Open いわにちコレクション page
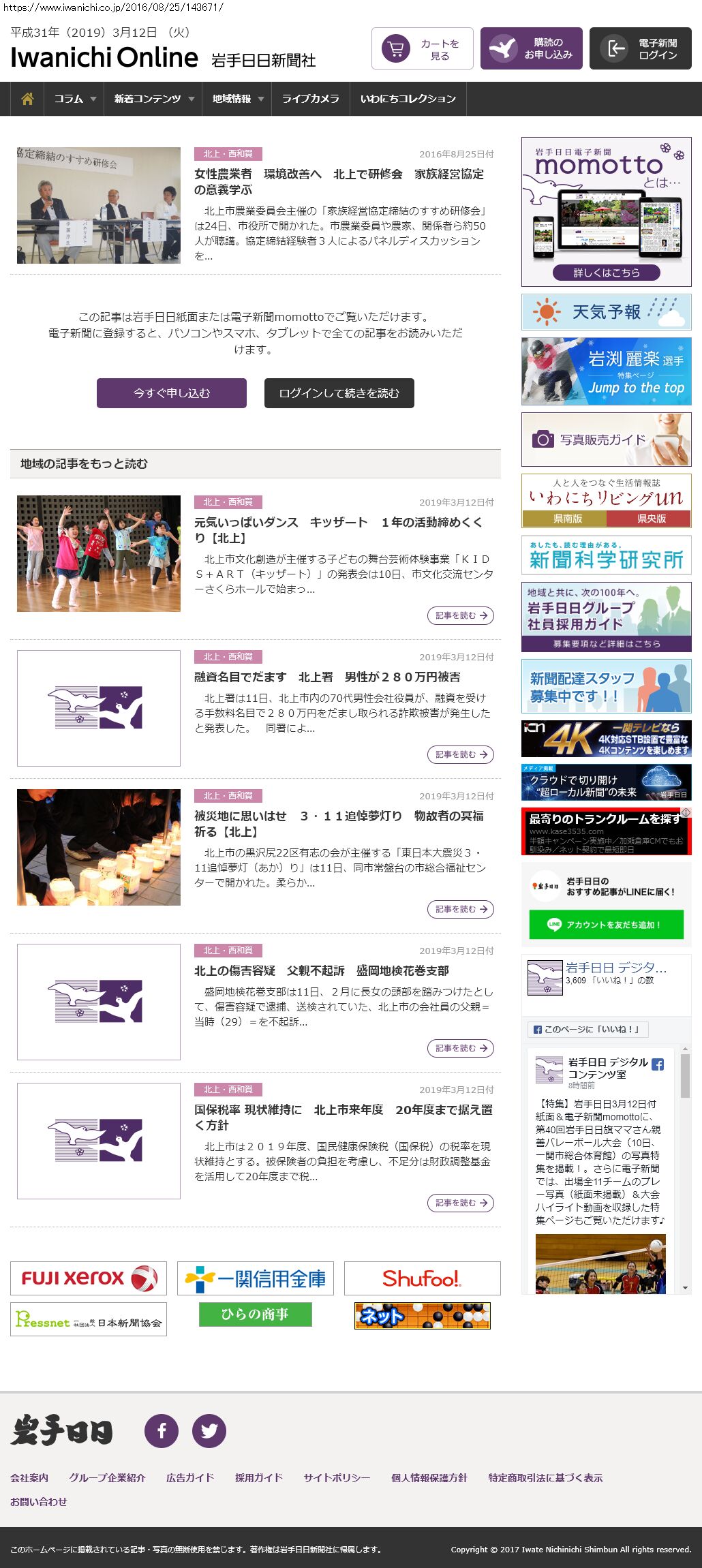The height and width of the screenshot is (1568, 702). click(x=408, y=99)
